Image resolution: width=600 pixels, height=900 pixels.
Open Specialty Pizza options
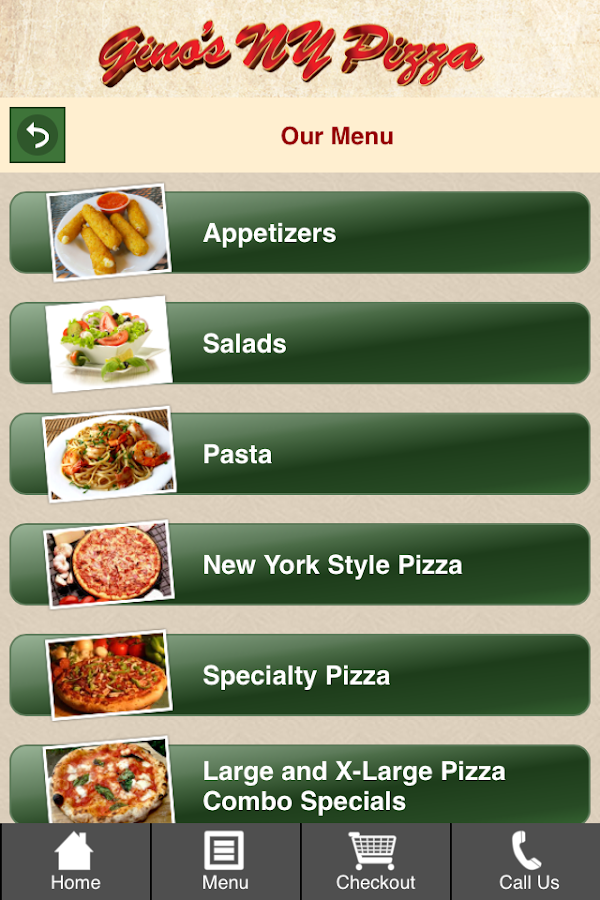pyautogui.click(x=300, y=675)
